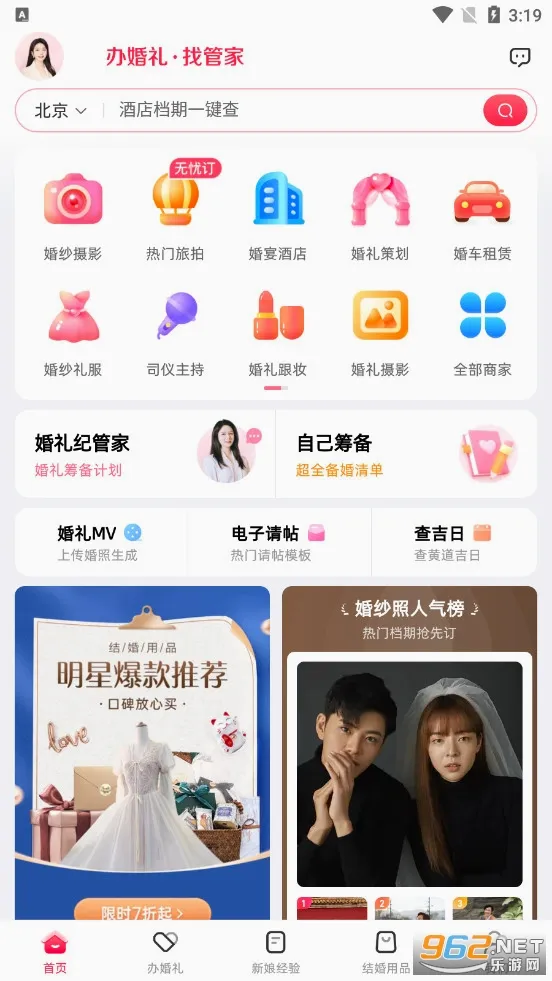Check 查吉日 lucky dates

(x=454, y=542)
